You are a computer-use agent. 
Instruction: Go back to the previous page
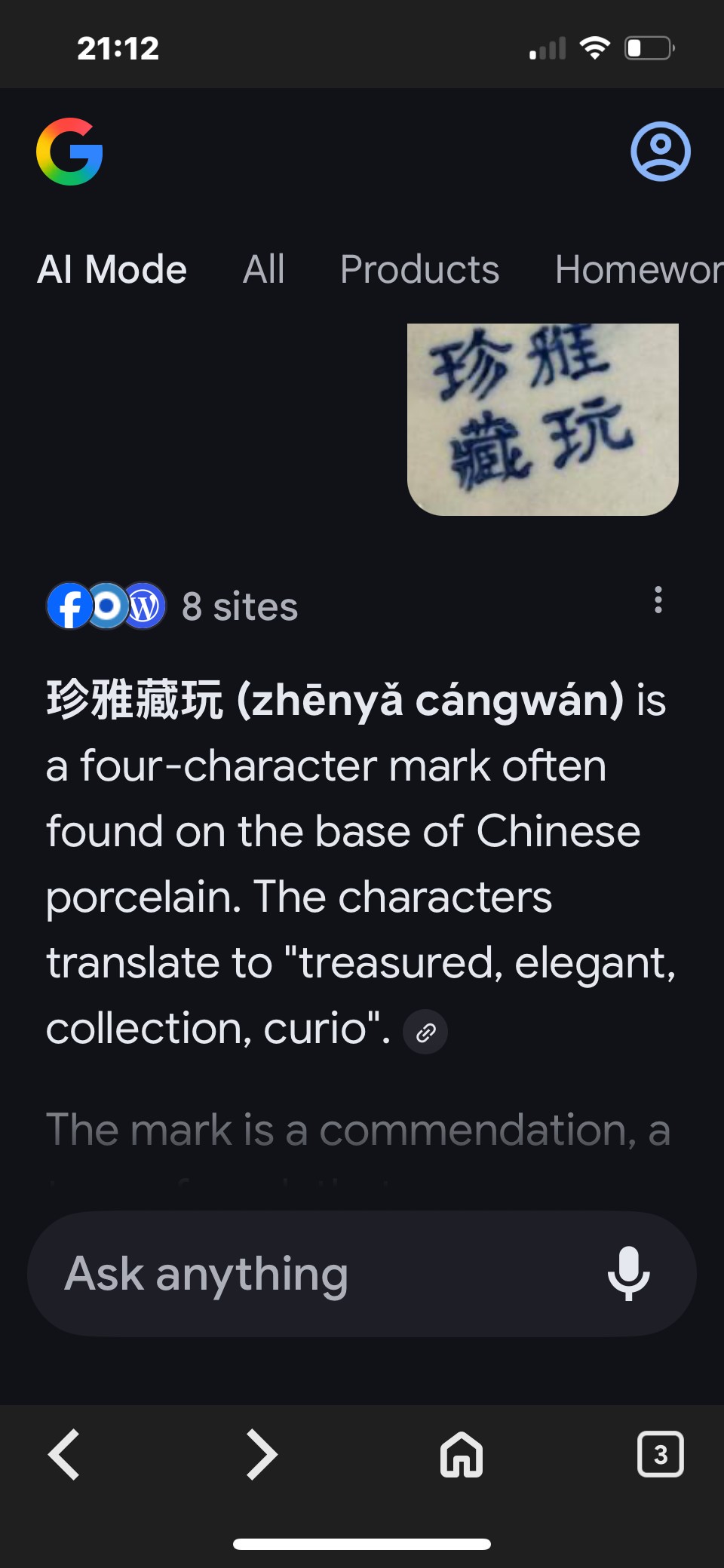(64, 1454)
